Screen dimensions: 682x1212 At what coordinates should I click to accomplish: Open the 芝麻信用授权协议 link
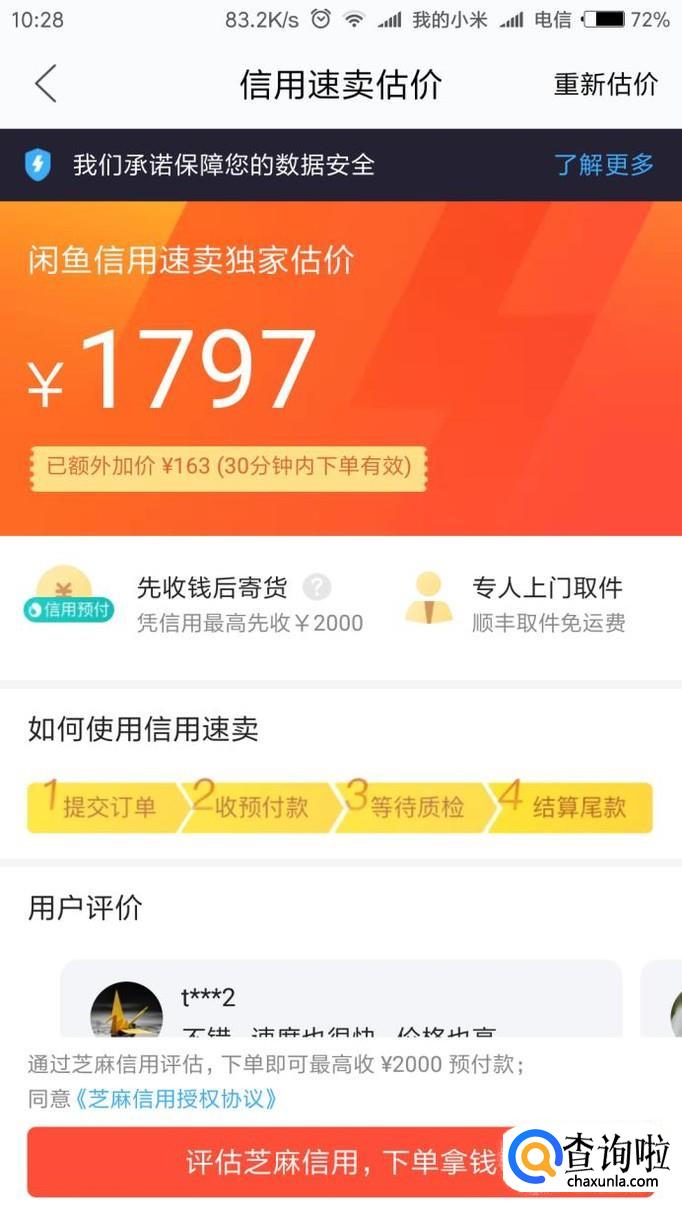pos(176,1099)
